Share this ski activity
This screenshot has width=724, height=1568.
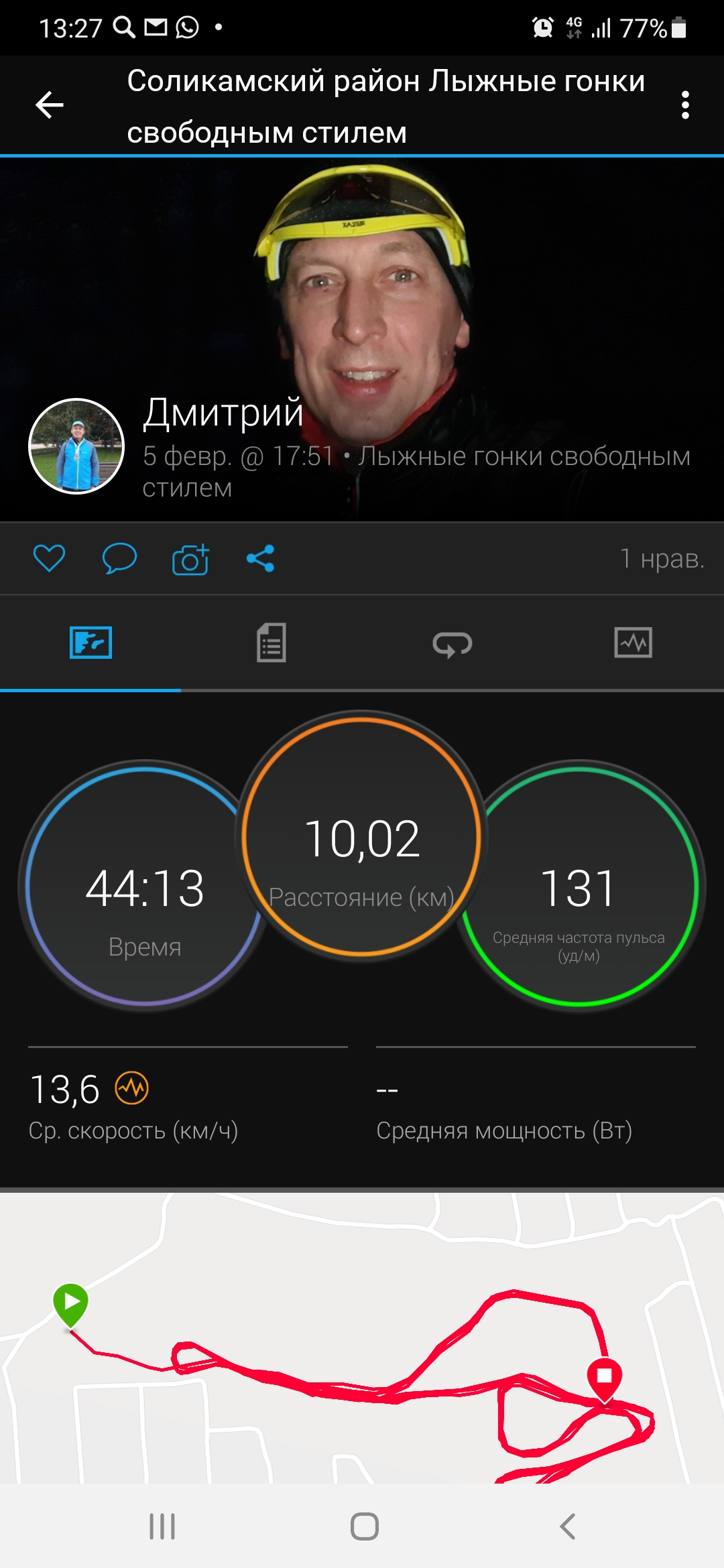coord(261,558)
